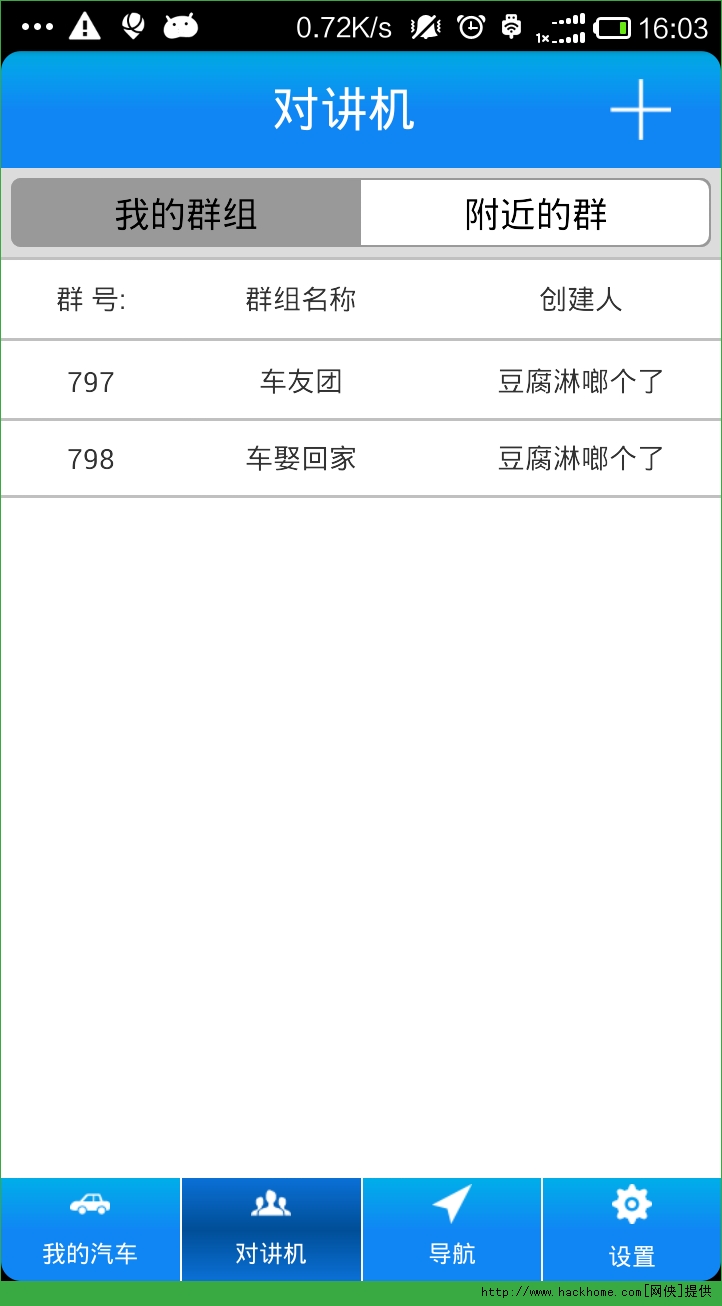Switch to the 我的群组 tab
This screenshot has width=722, height=1306.
[x=186, y=213]
